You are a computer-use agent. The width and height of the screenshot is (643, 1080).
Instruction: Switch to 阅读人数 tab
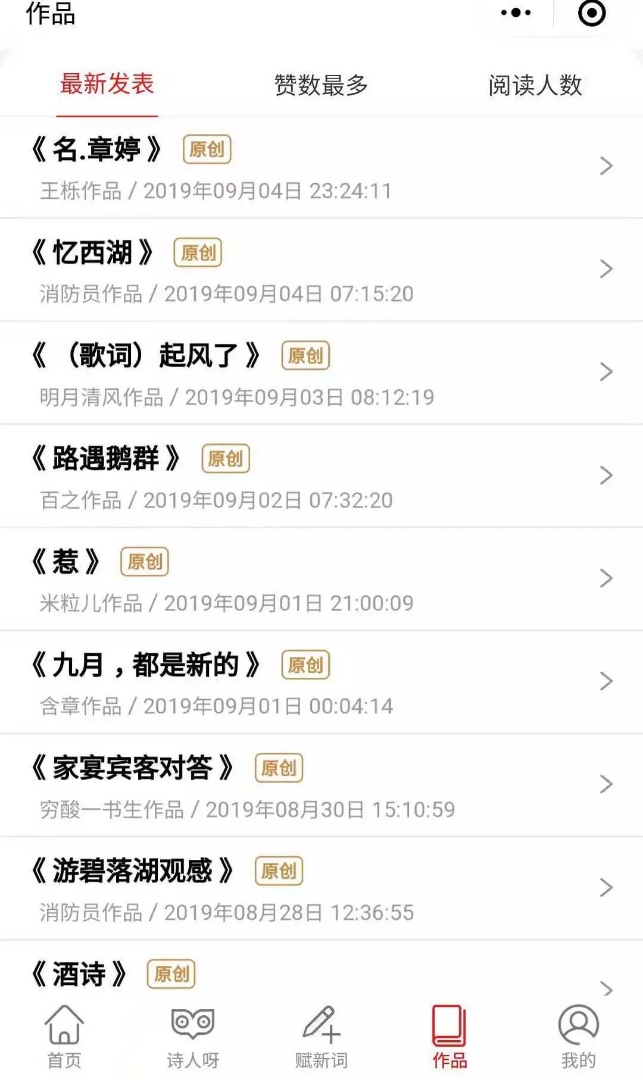tap(535, 85)
